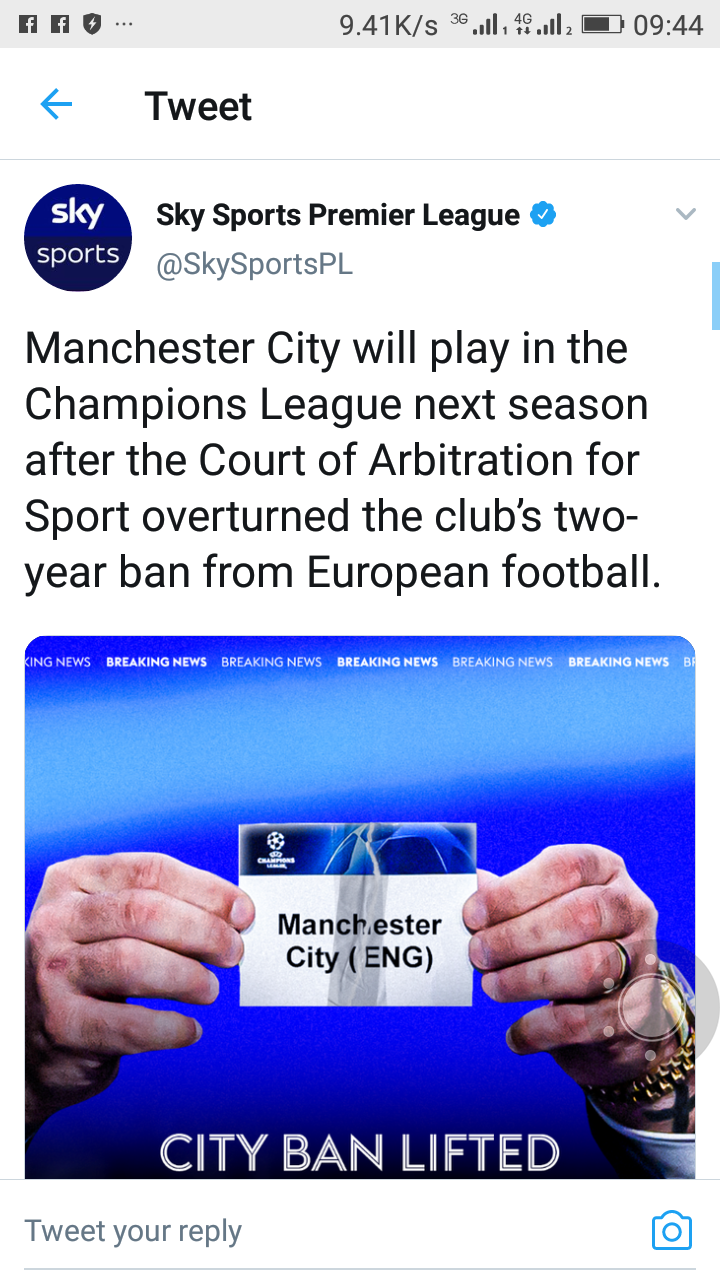Tap the Tweet your reply field

(x=300, y=1231)
